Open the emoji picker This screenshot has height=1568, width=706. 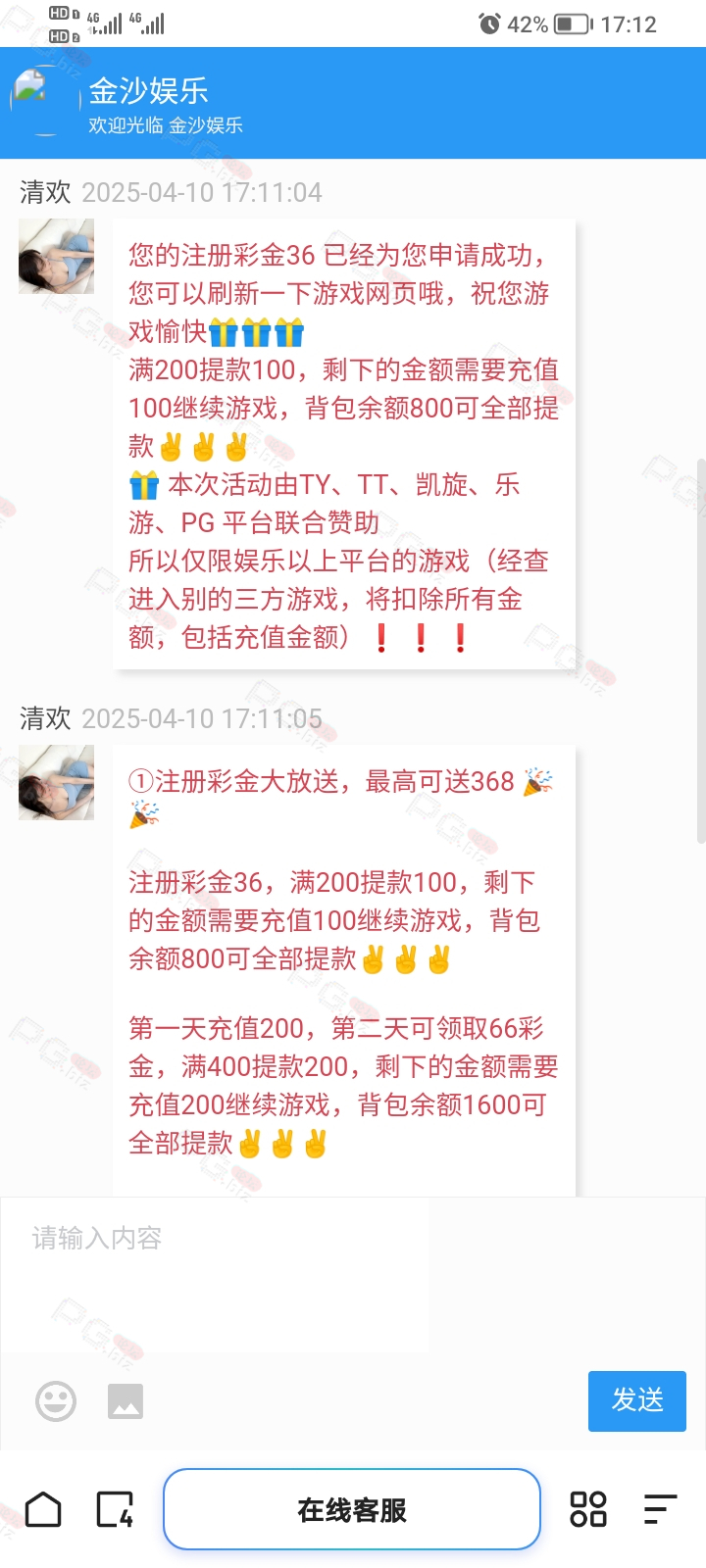click(56, 1400)
